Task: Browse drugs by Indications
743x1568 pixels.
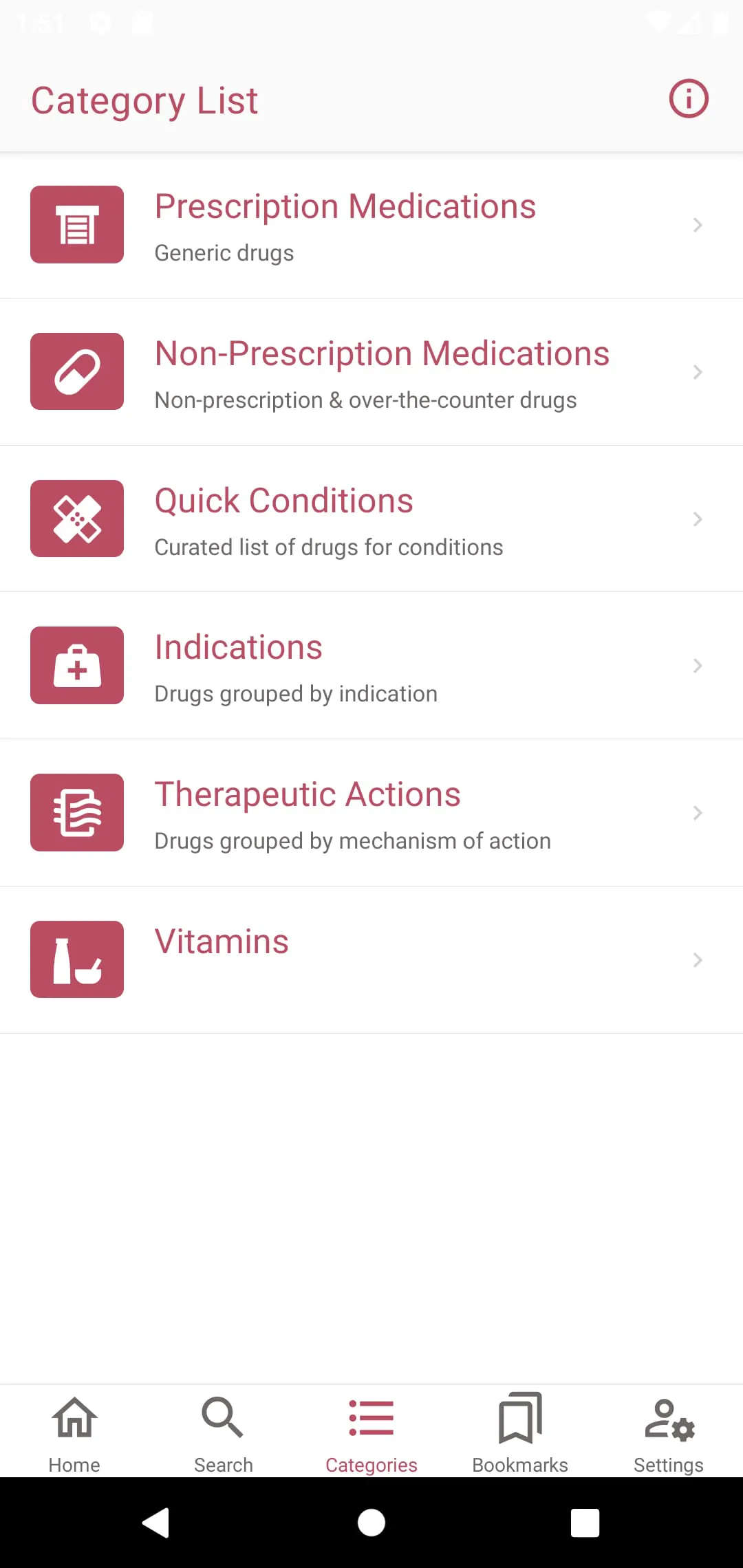Action: [371, 666]
